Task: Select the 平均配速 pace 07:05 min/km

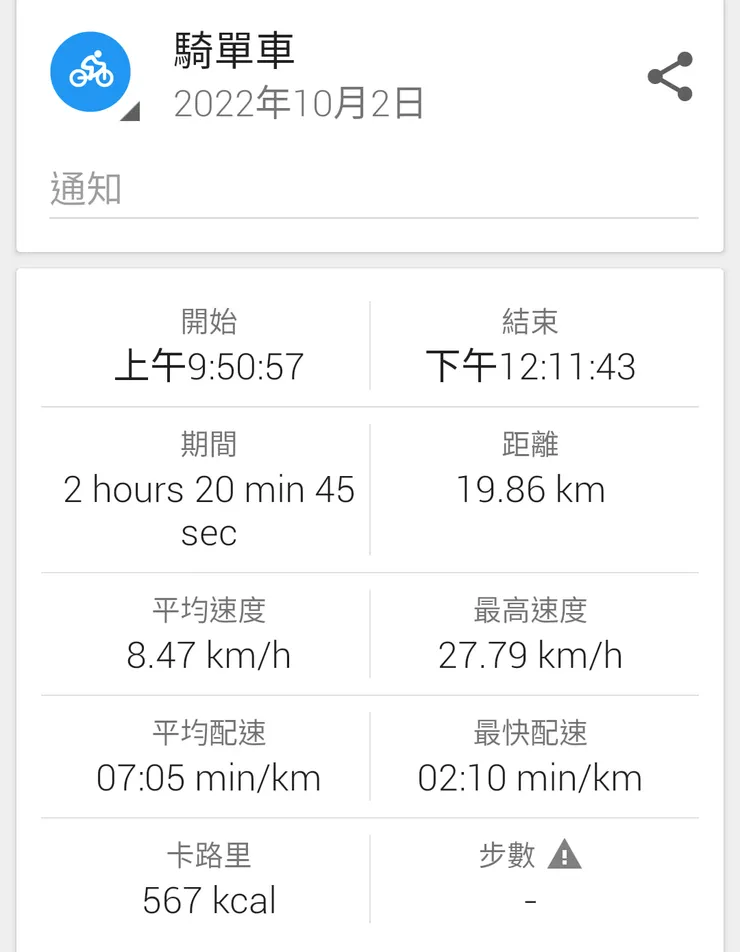Action: [x=207, y=779]
